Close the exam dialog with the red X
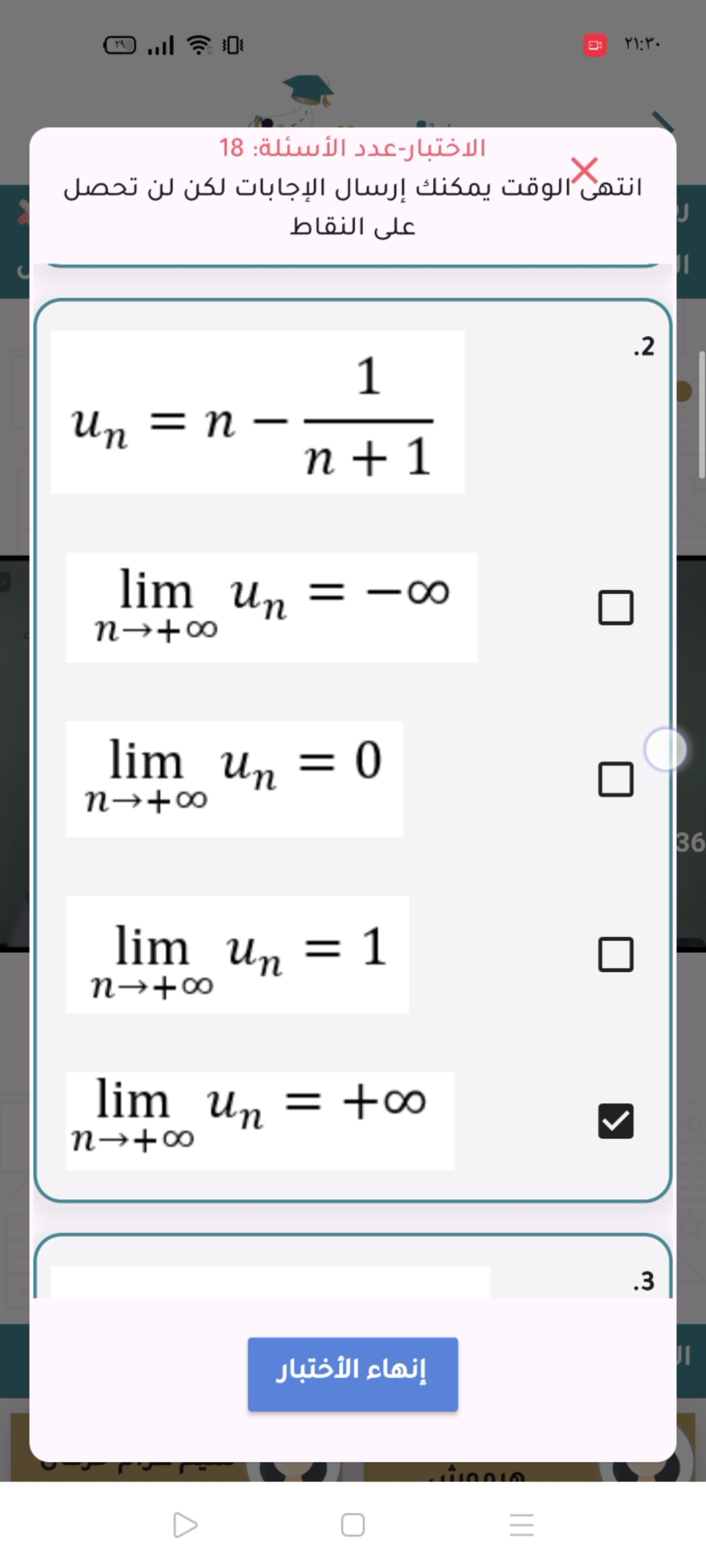706x1568 pixels. click(x=584, y=171)
